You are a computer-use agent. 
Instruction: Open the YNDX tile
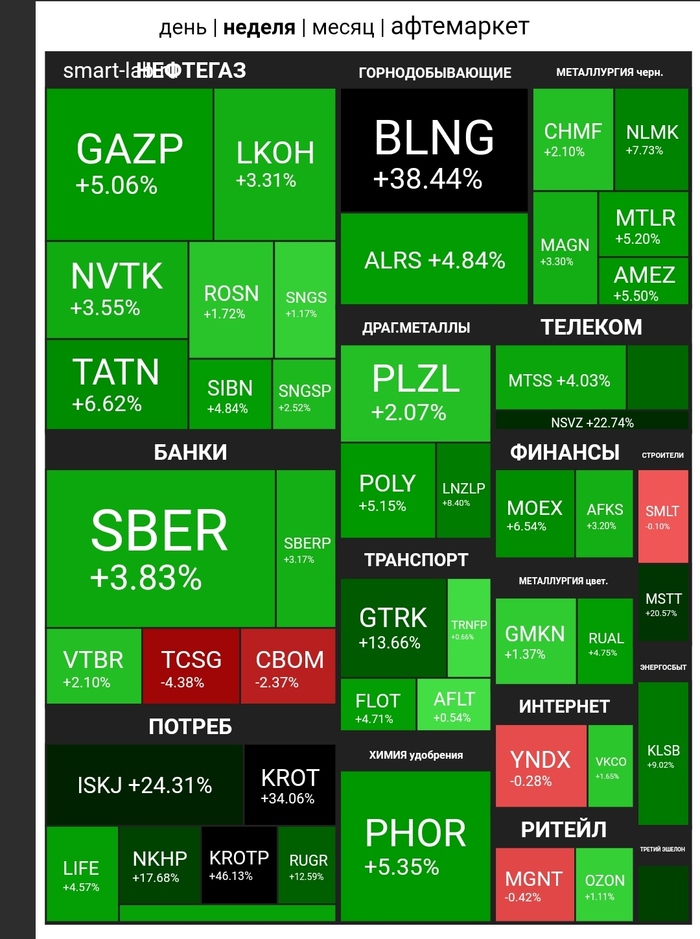[540, 765]
